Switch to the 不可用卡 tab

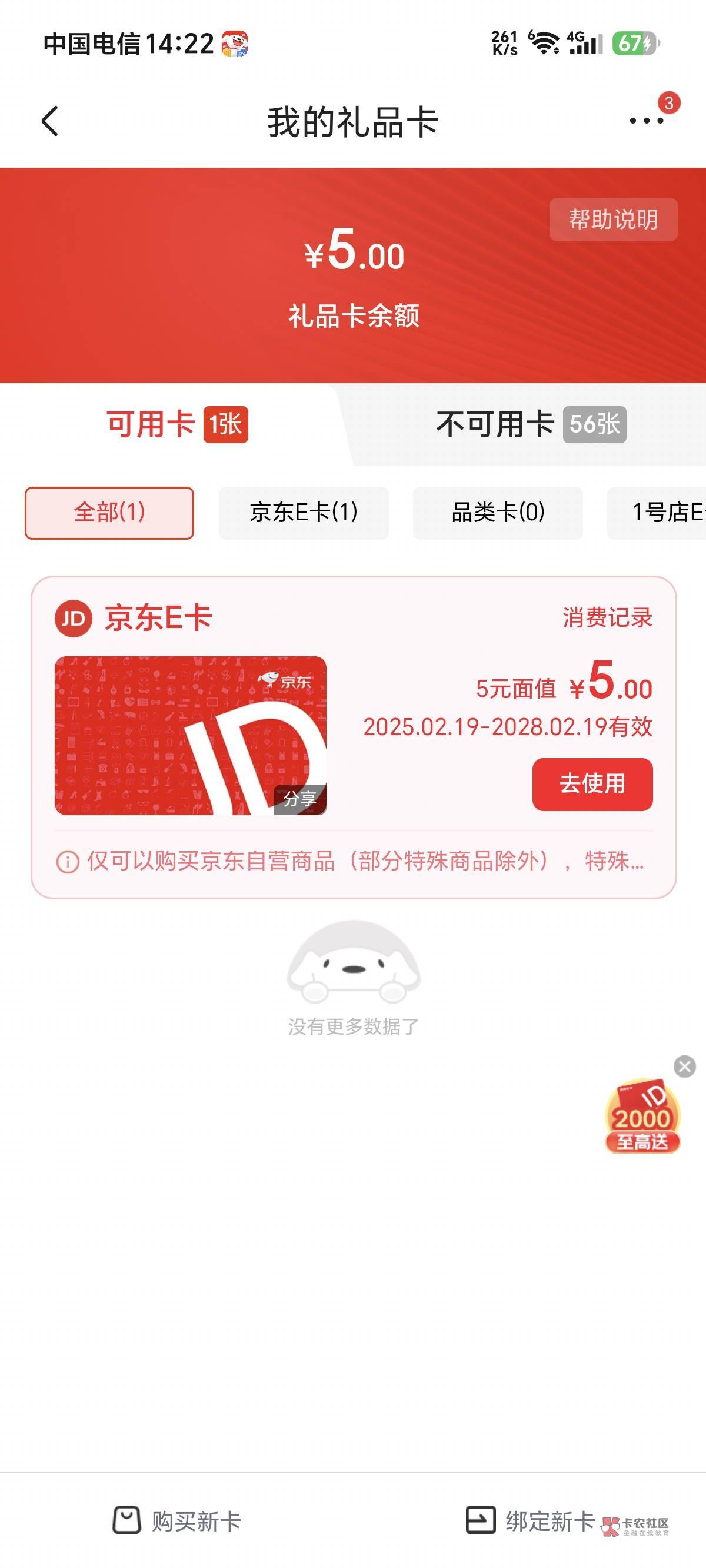pos(531,424)
